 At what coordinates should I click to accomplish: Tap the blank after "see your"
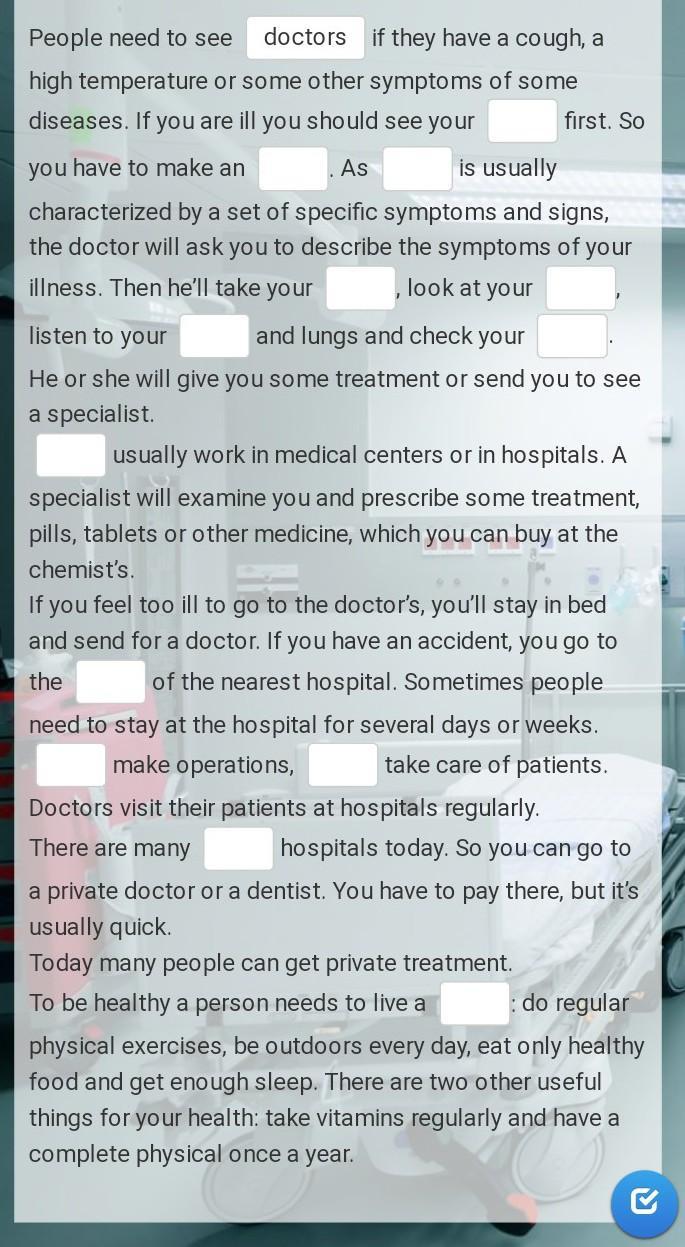(522, 121)
